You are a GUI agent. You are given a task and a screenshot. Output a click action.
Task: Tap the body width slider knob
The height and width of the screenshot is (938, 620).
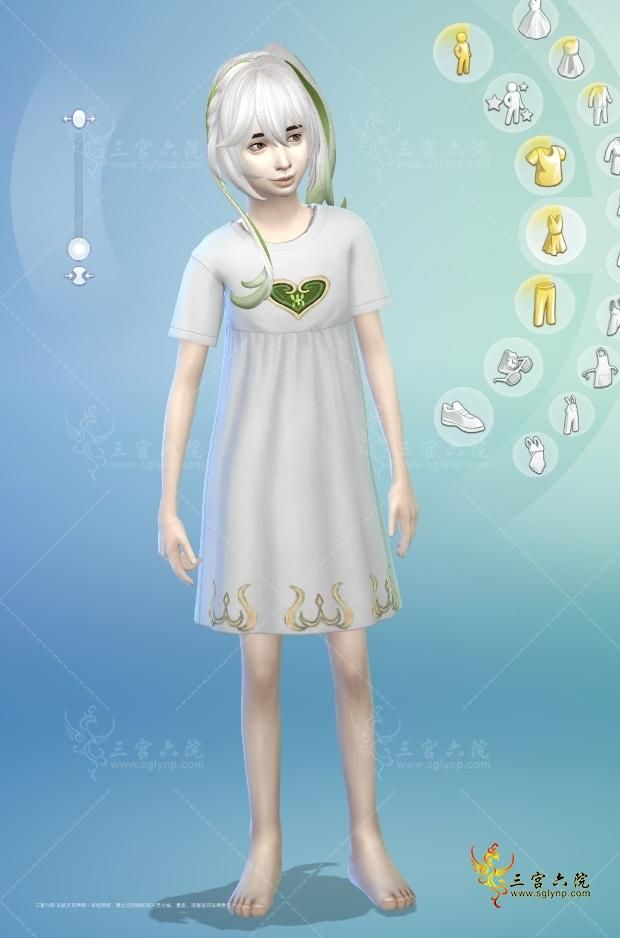click(79, 248)
